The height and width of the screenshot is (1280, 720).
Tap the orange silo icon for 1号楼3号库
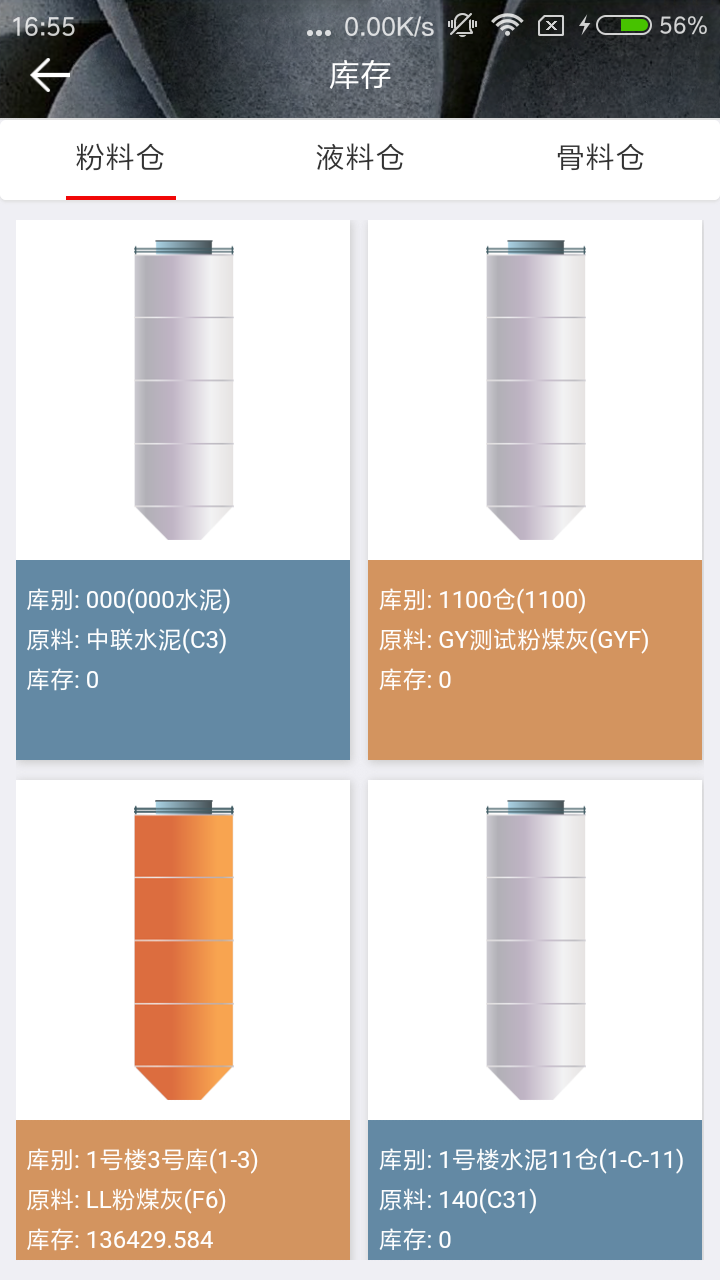click(x=182, y=950)
